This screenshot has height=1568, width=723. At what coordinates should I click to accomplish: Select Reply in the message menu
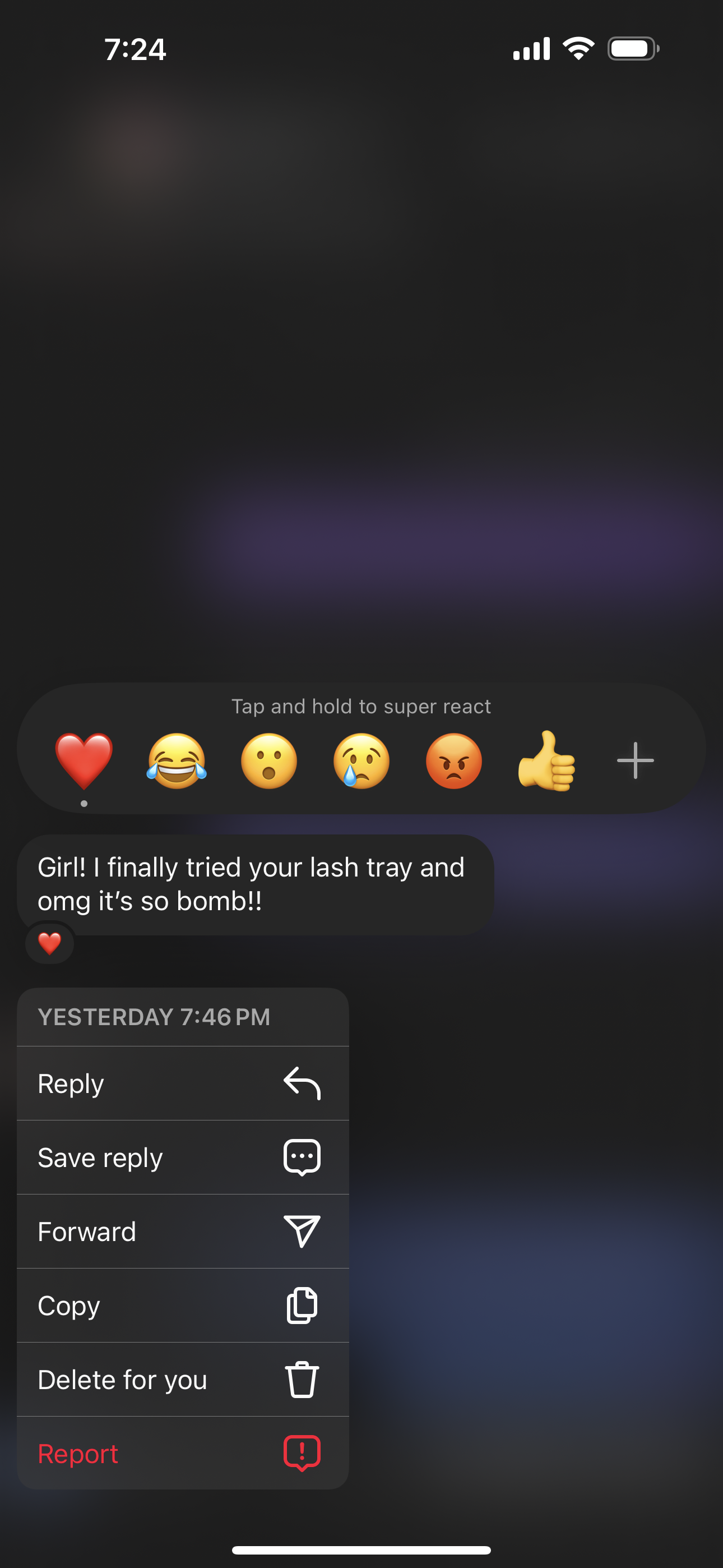point(183,1083)
